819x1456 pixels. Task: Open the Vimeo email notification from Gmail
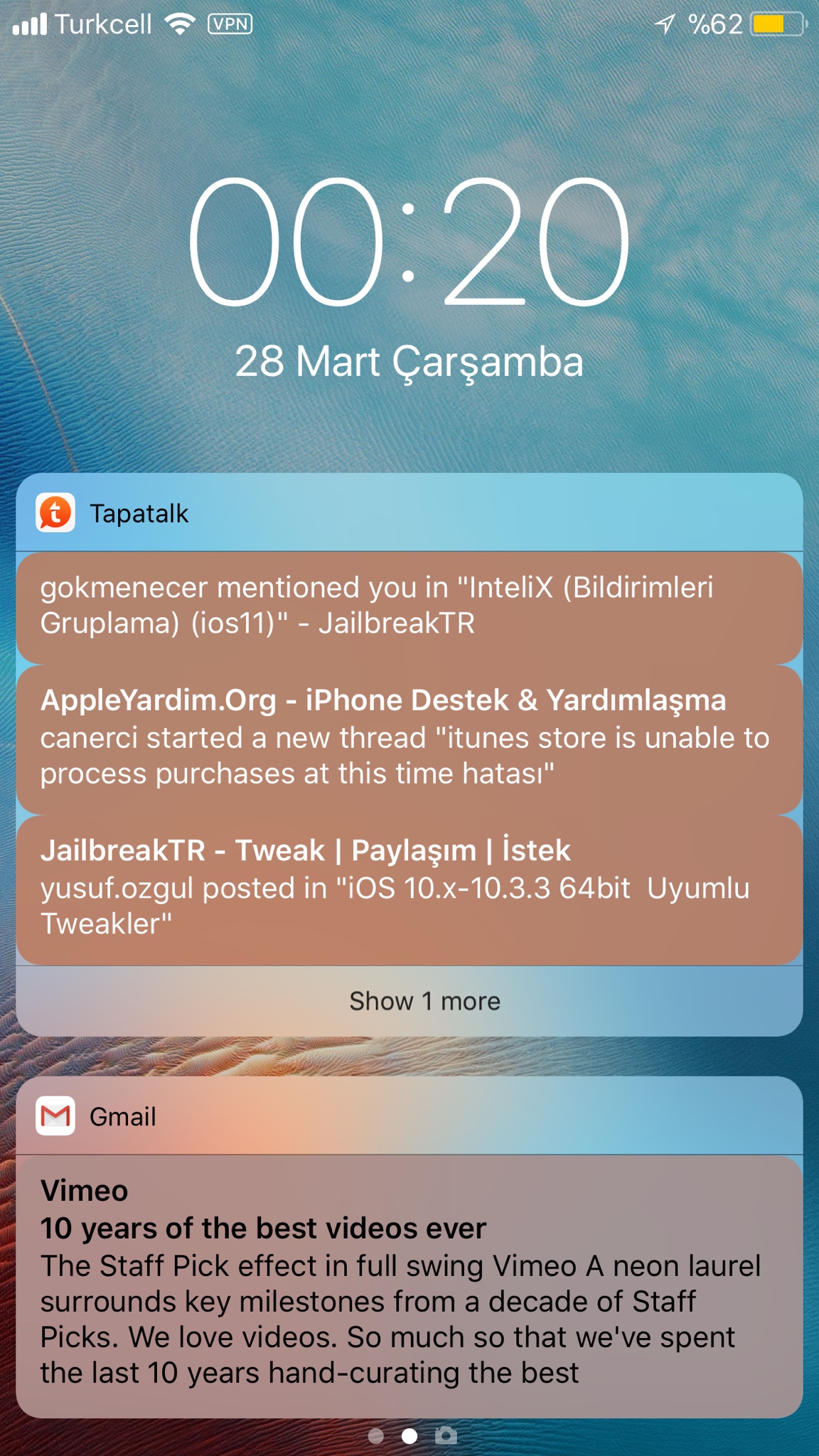point(409,1283)
